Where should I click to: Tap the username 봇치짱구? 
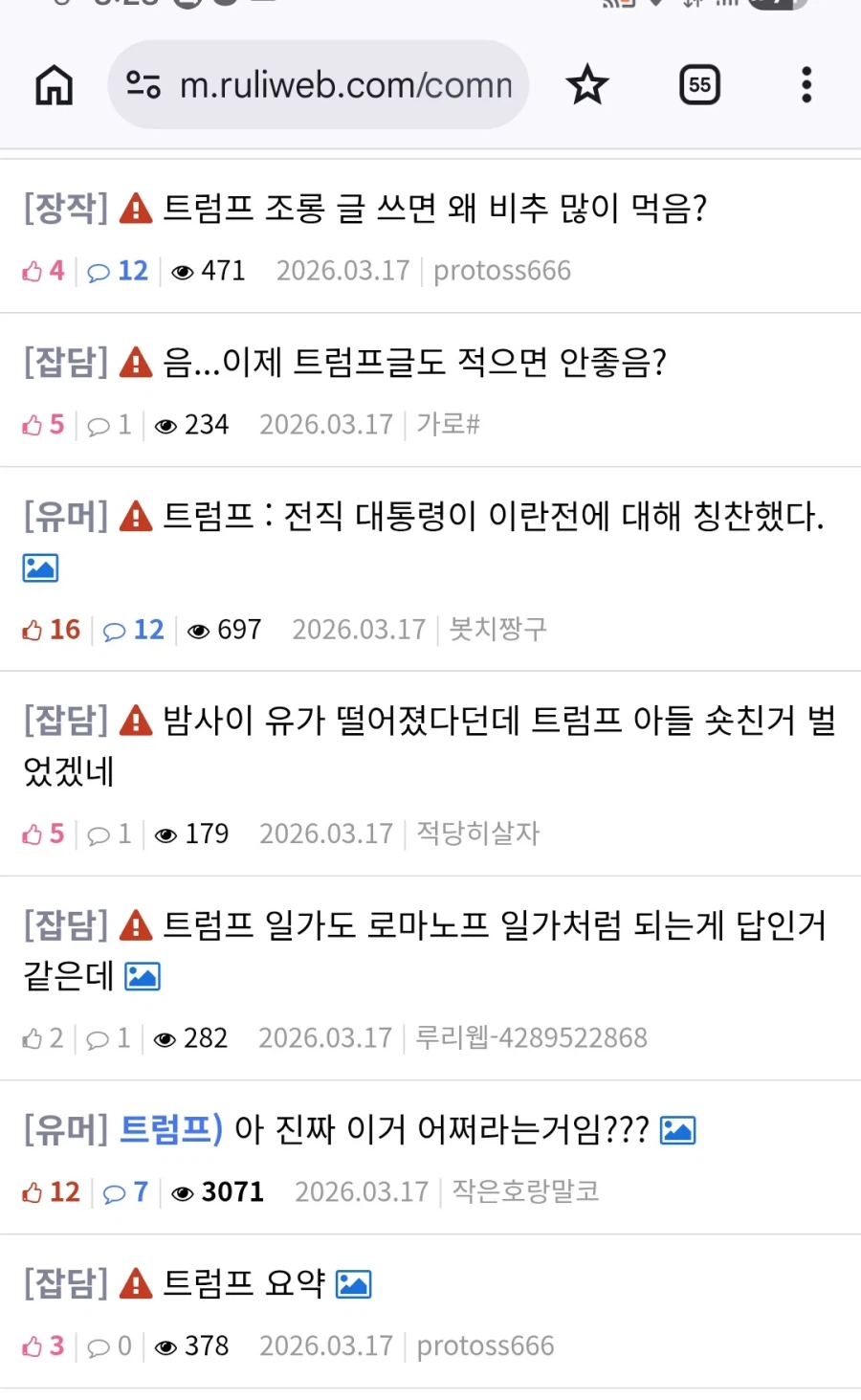tap(495, 630)
